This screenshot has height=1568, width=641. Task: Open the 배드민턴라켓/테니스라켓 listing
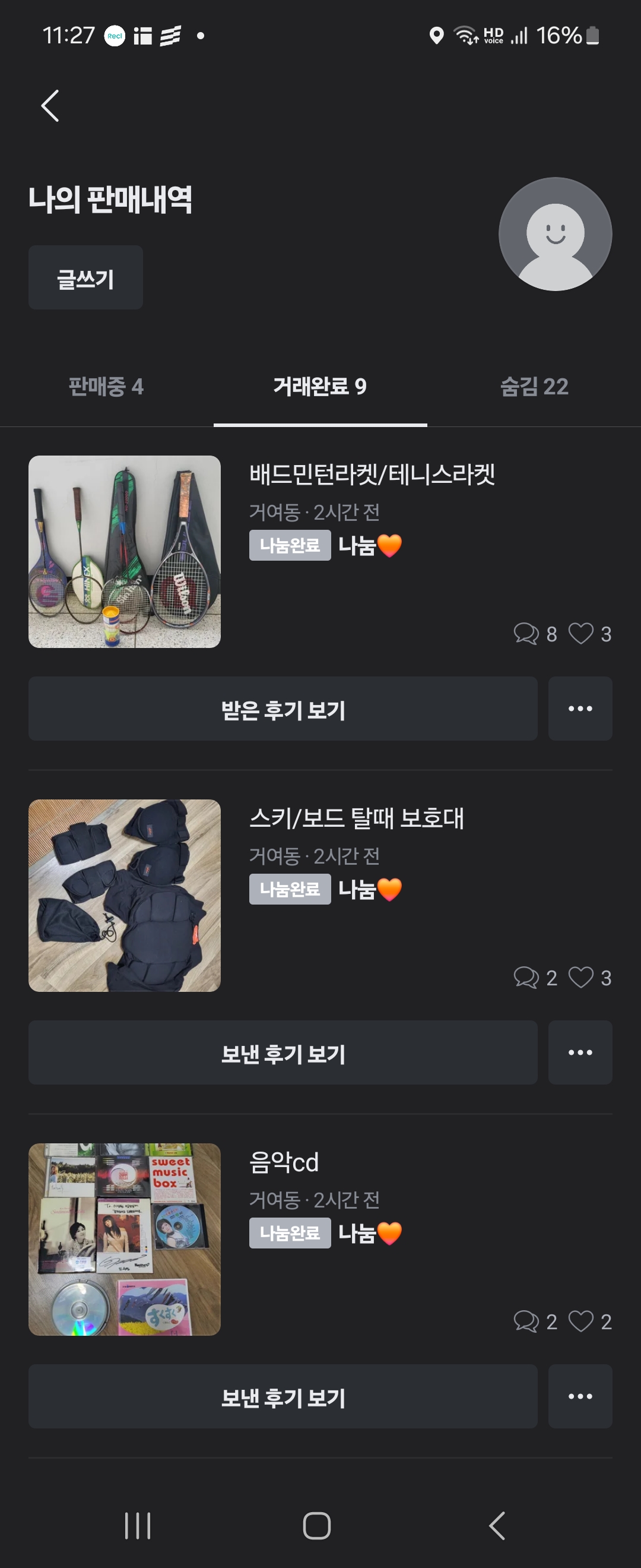pos(372,475)
